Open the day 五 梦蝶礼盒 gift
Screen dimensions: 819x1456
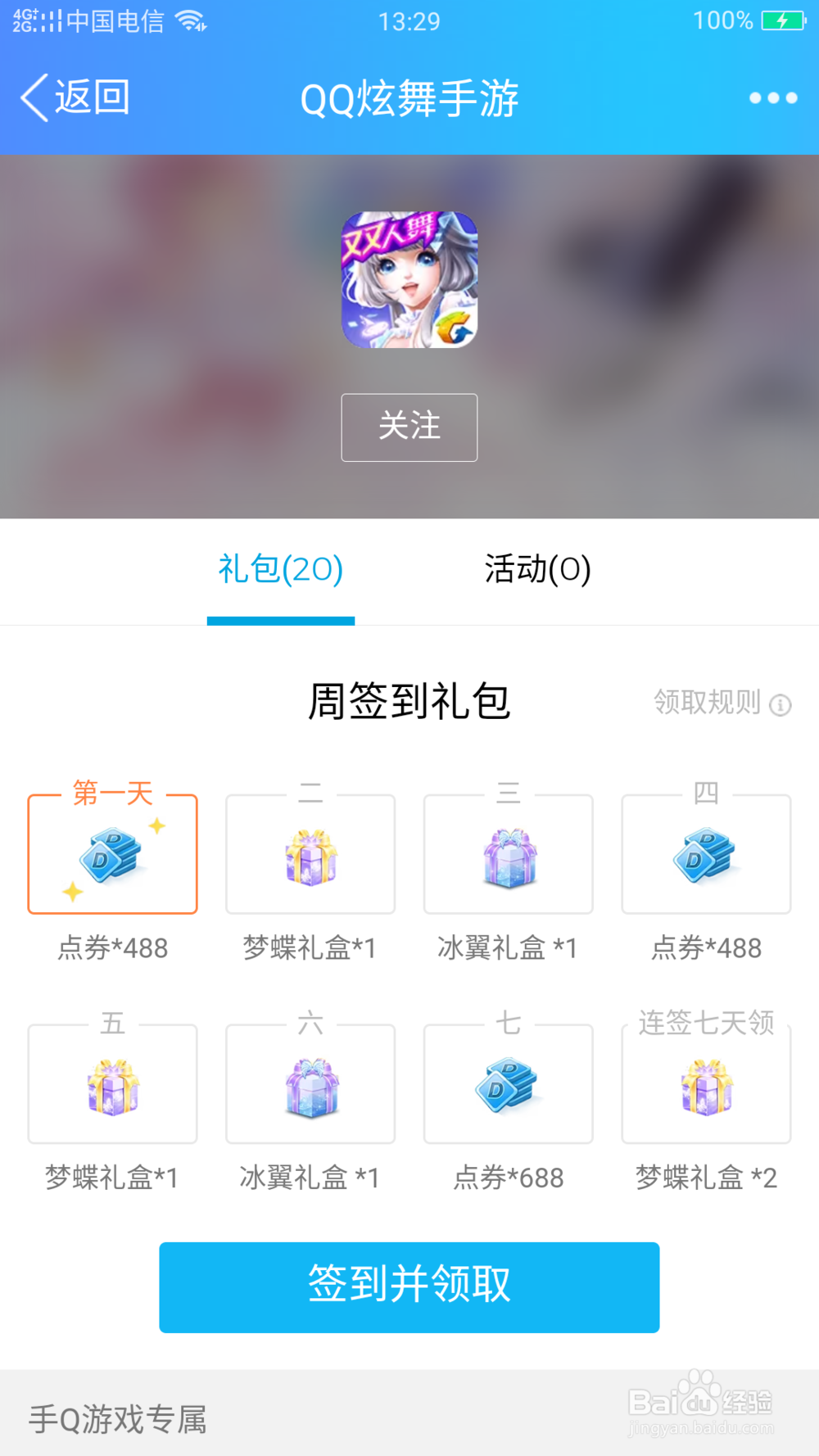(x=112, y=1083)
